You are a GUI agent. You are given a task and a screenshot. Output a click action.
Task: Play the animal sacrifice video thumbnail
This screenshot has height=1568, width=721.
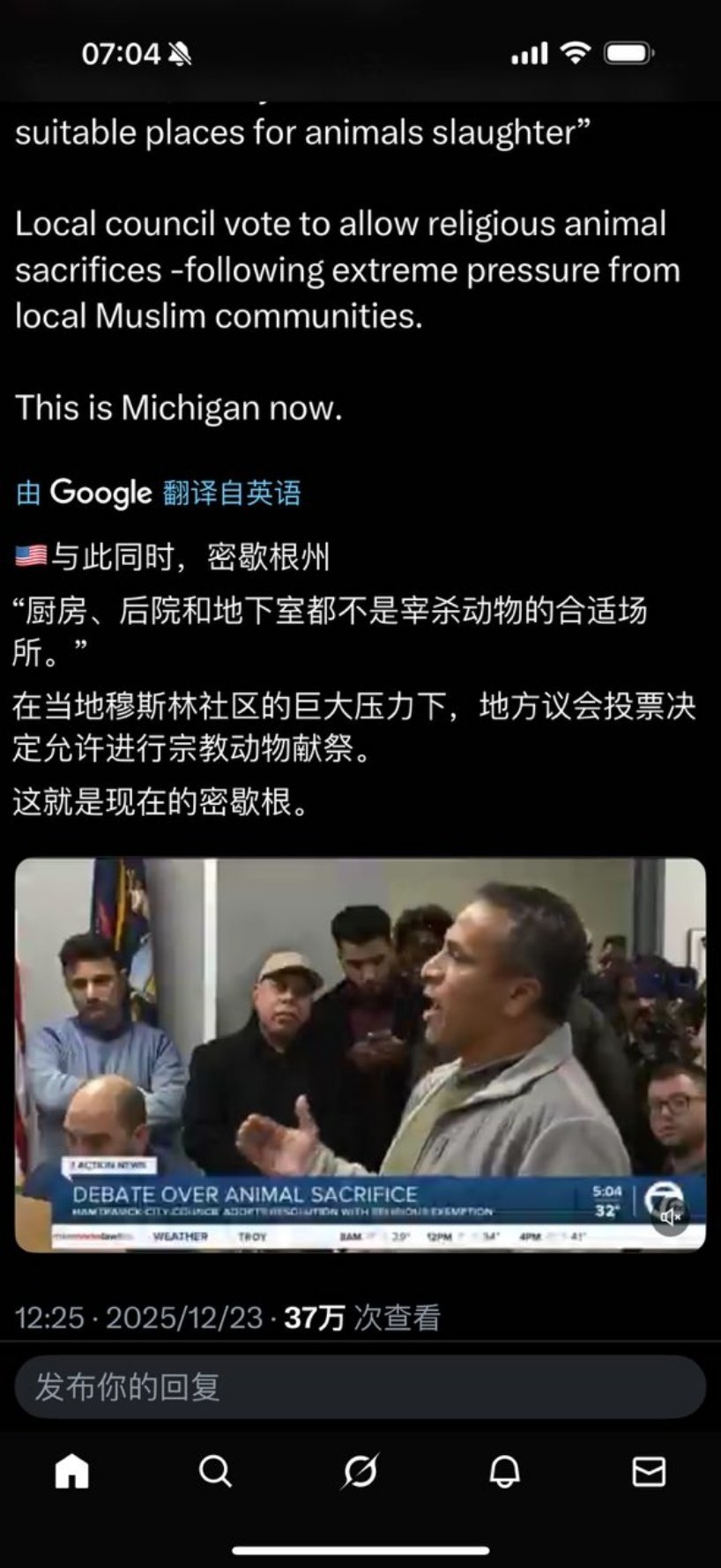click(360, 1040)
